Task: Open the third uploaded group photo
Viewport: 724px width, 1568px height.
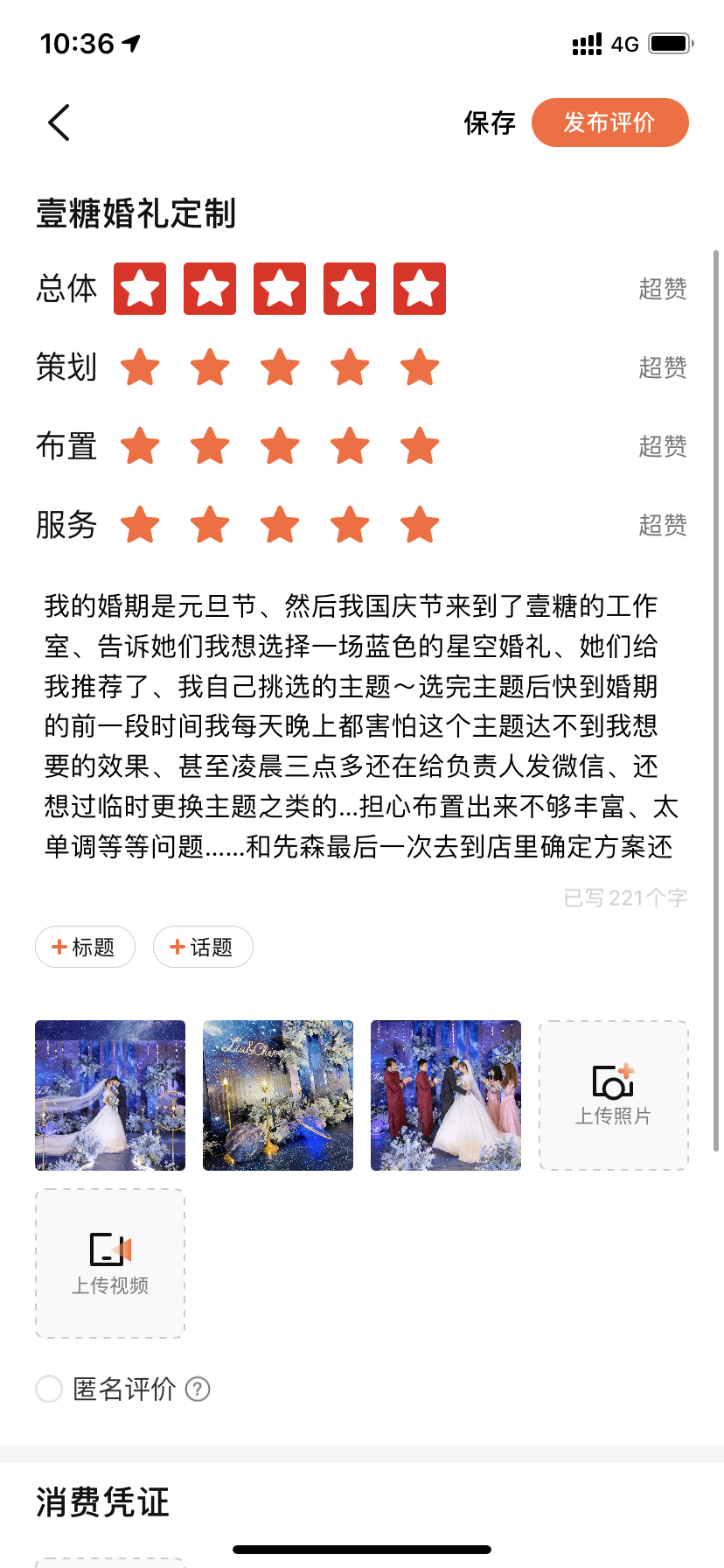Action: point(446,1095)
